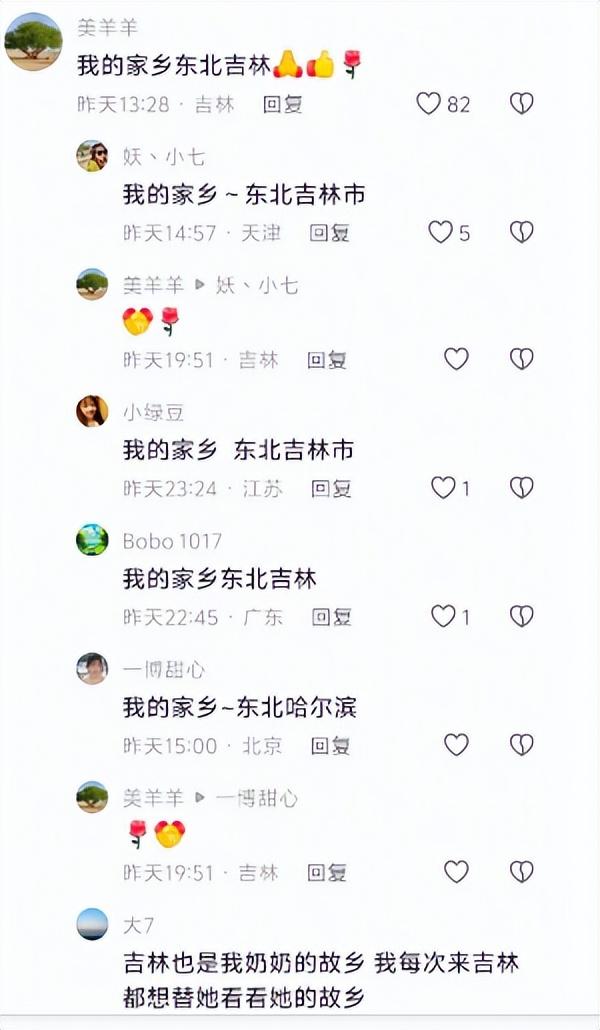Like 美羊羊's comment 我的家乡东北吉林

coord(429,103)
